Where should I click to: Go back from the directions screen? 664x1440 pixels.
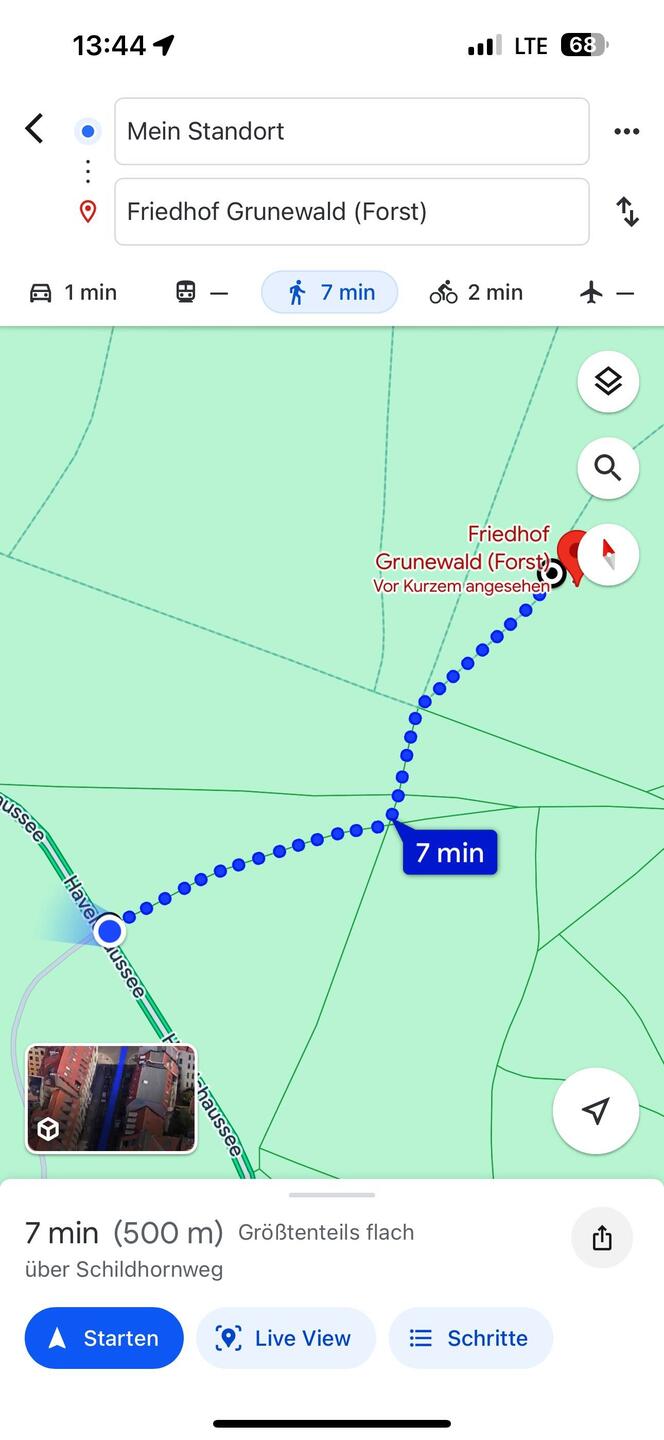click(35, 129)
